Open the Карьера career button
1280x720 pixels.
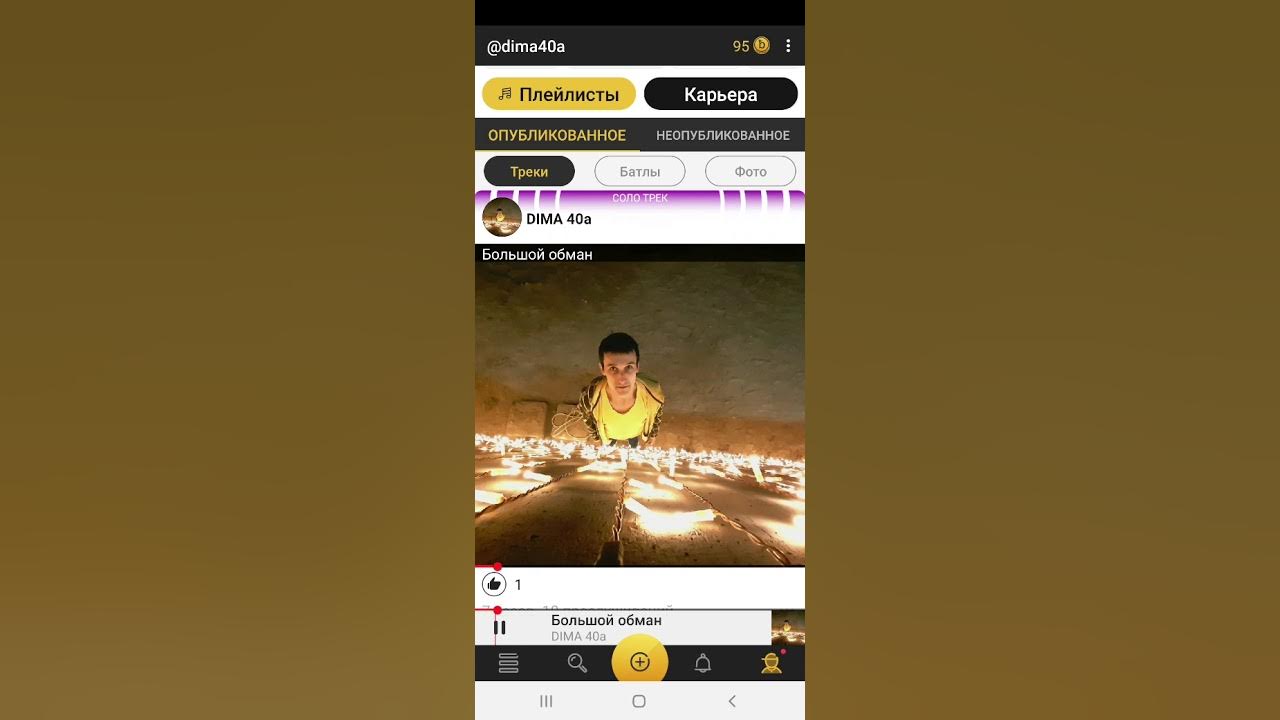(721, 94)
